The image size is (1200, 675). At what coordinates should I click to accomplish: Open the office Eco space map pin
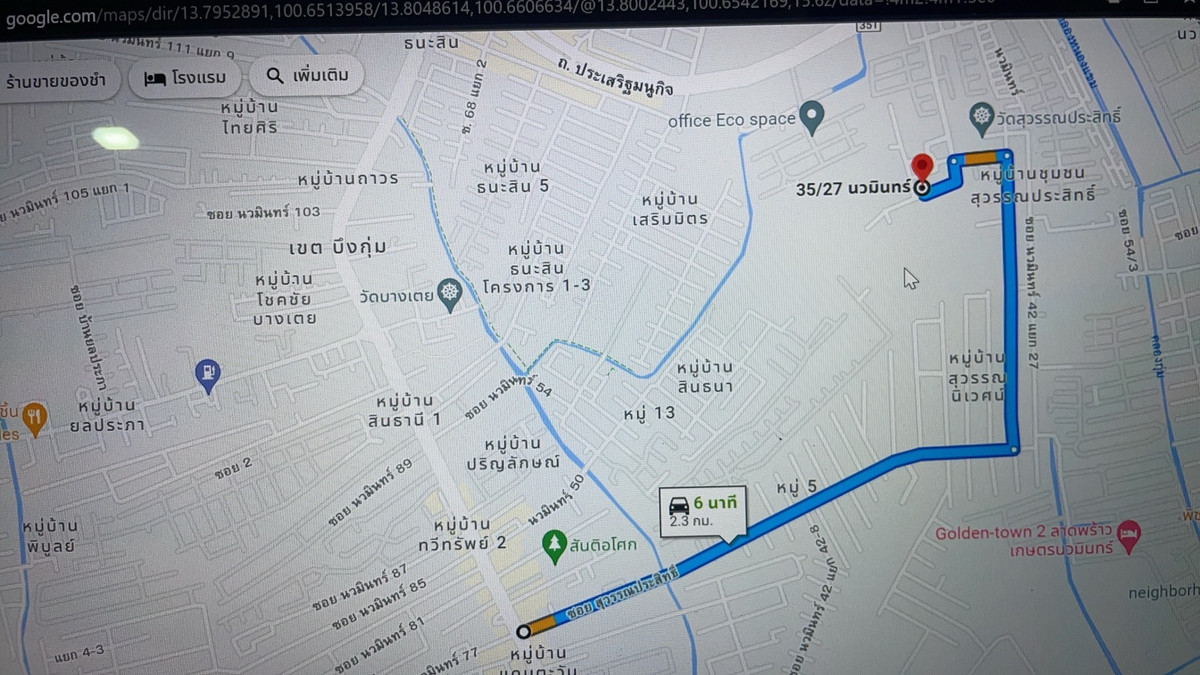tap(811, 119)
